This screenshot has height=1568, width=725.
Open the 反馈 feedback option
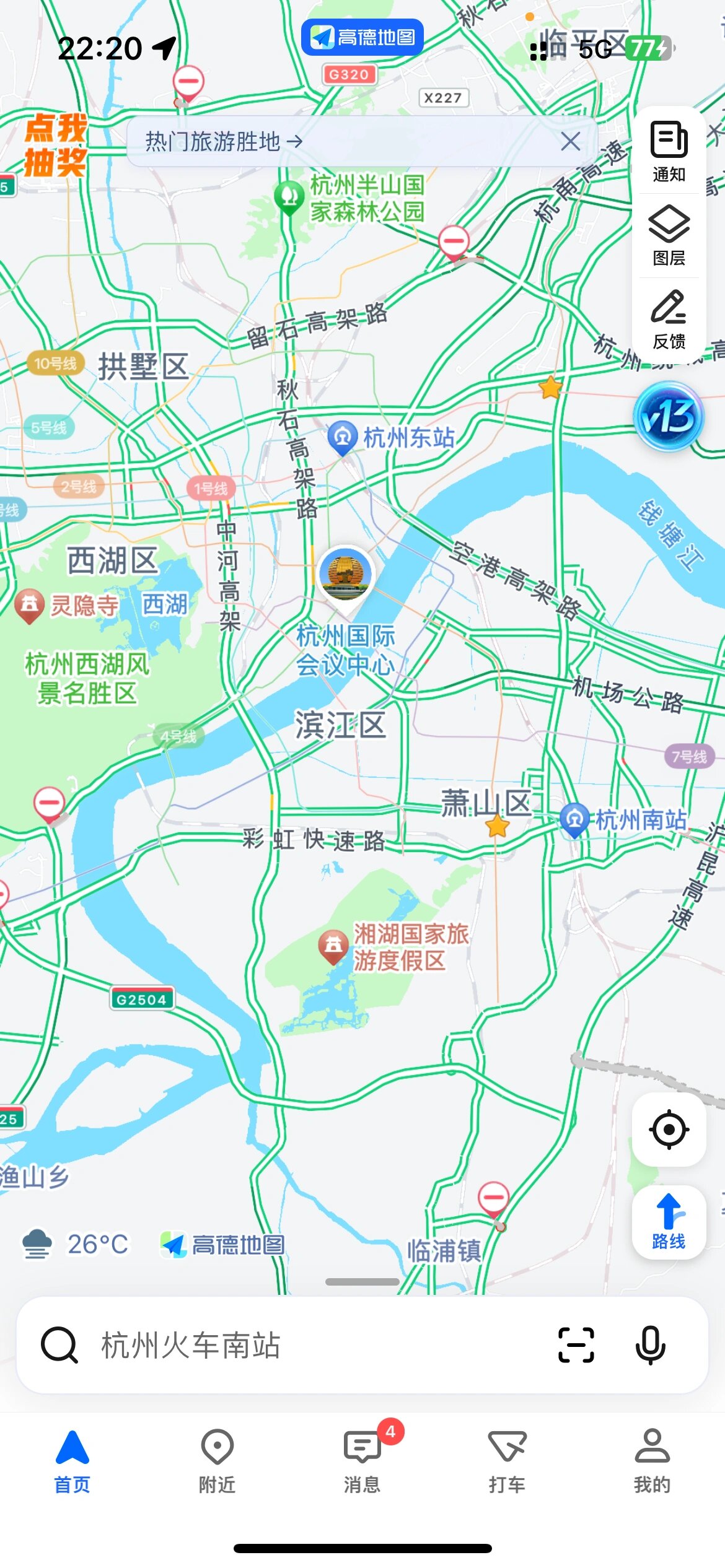(669, 319)
